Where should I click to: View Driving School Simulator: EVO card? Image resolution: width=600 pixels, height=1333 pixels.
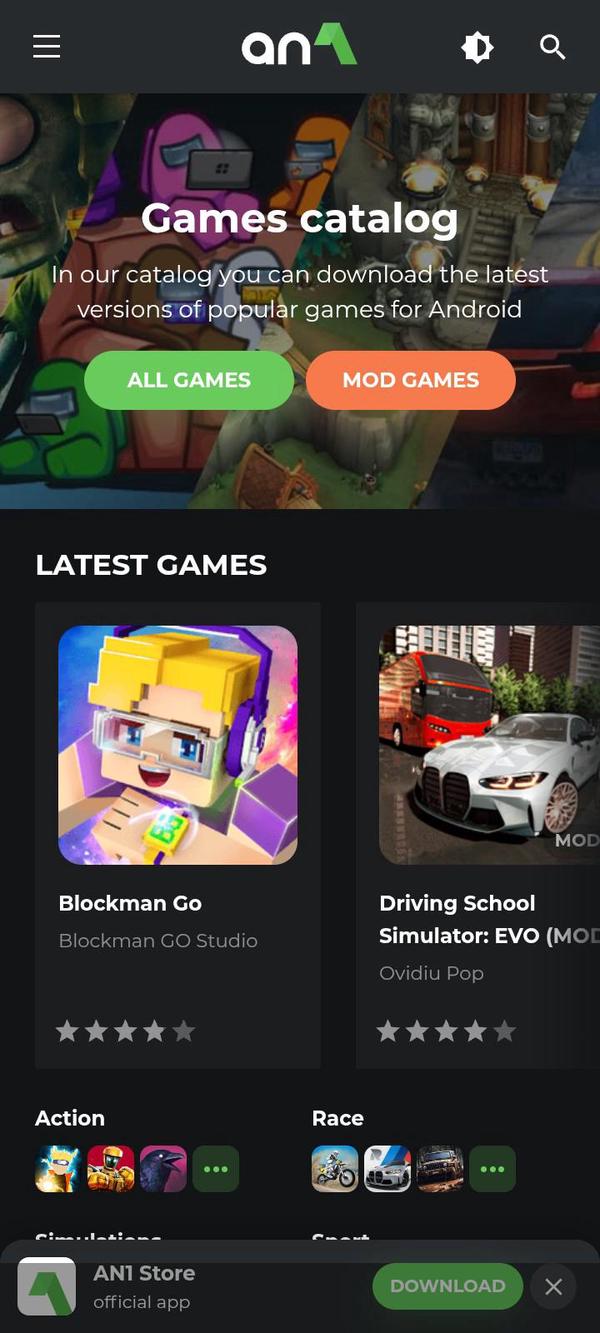pyautogui.click(x=478, y=835)
